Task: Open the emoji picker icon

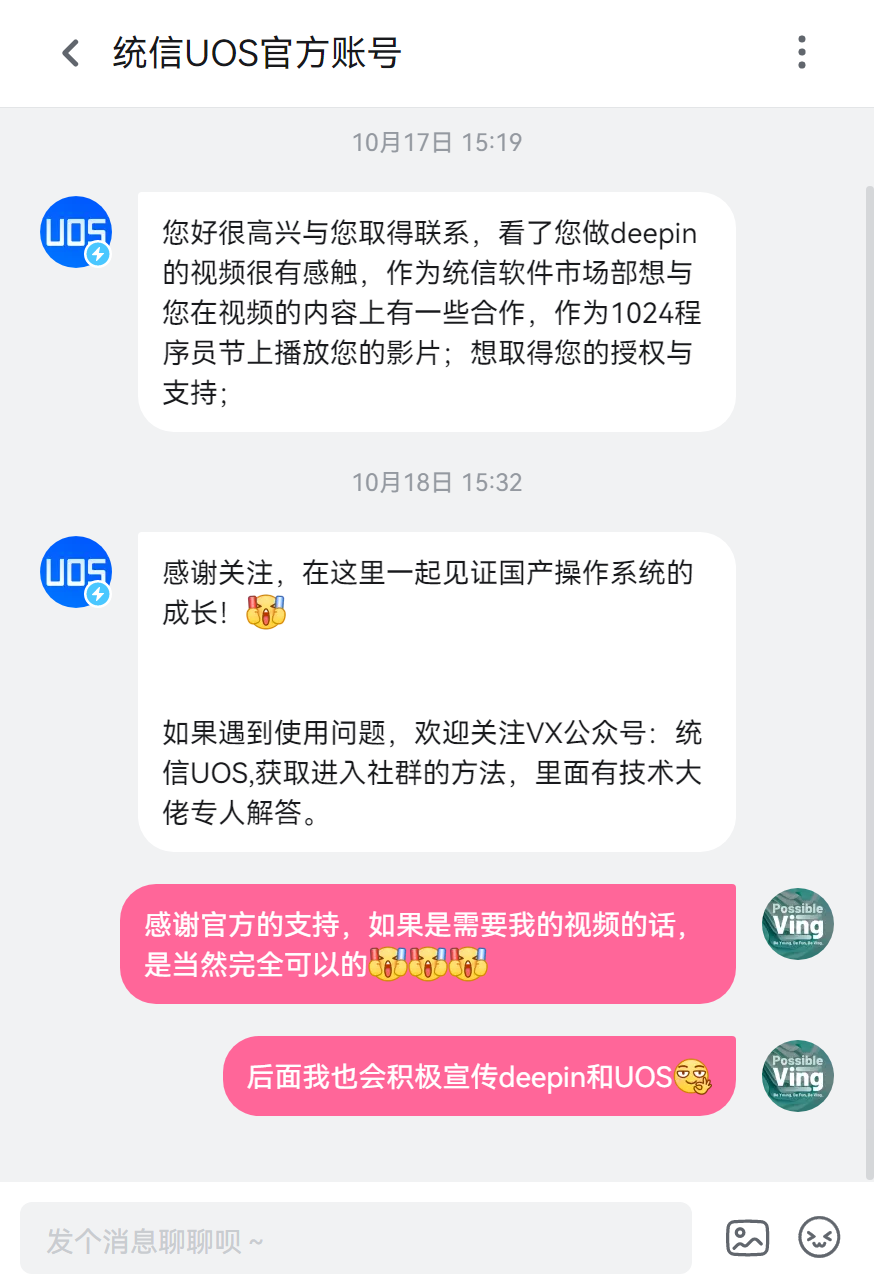Action: (x=819, y=1238)
